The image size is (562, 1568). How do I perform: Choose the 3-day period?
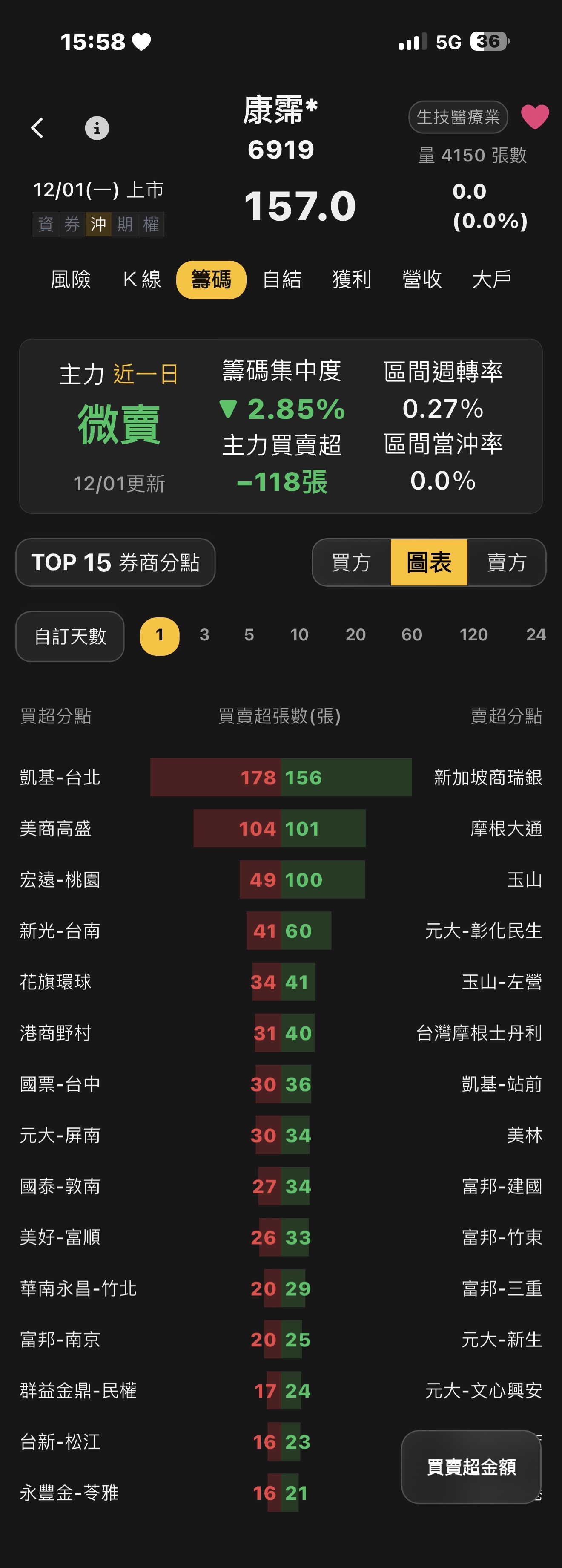204,635
